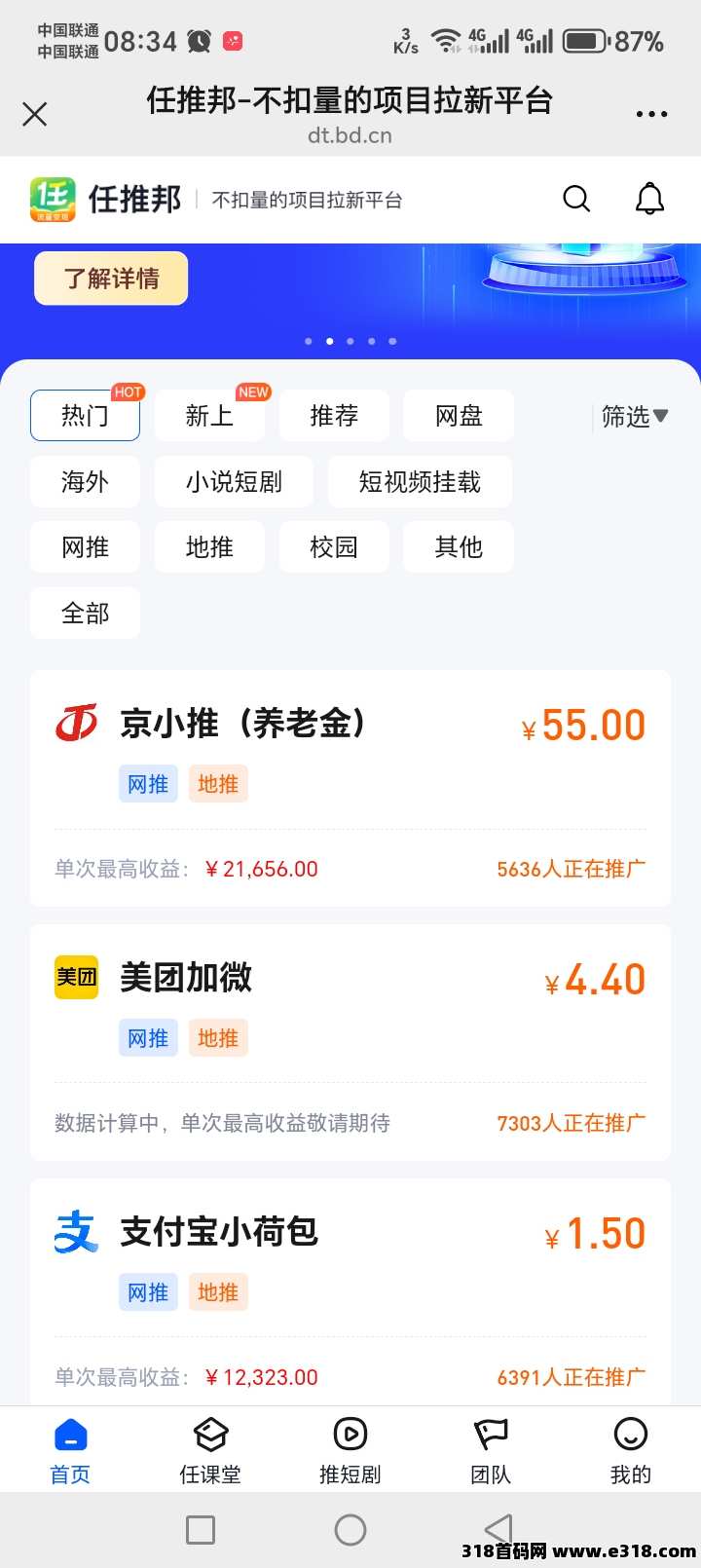Image resolution: width=701 pixels, height=1568 pixels.
Task: Select the 海外 category chip
Action: coord(85,482)
